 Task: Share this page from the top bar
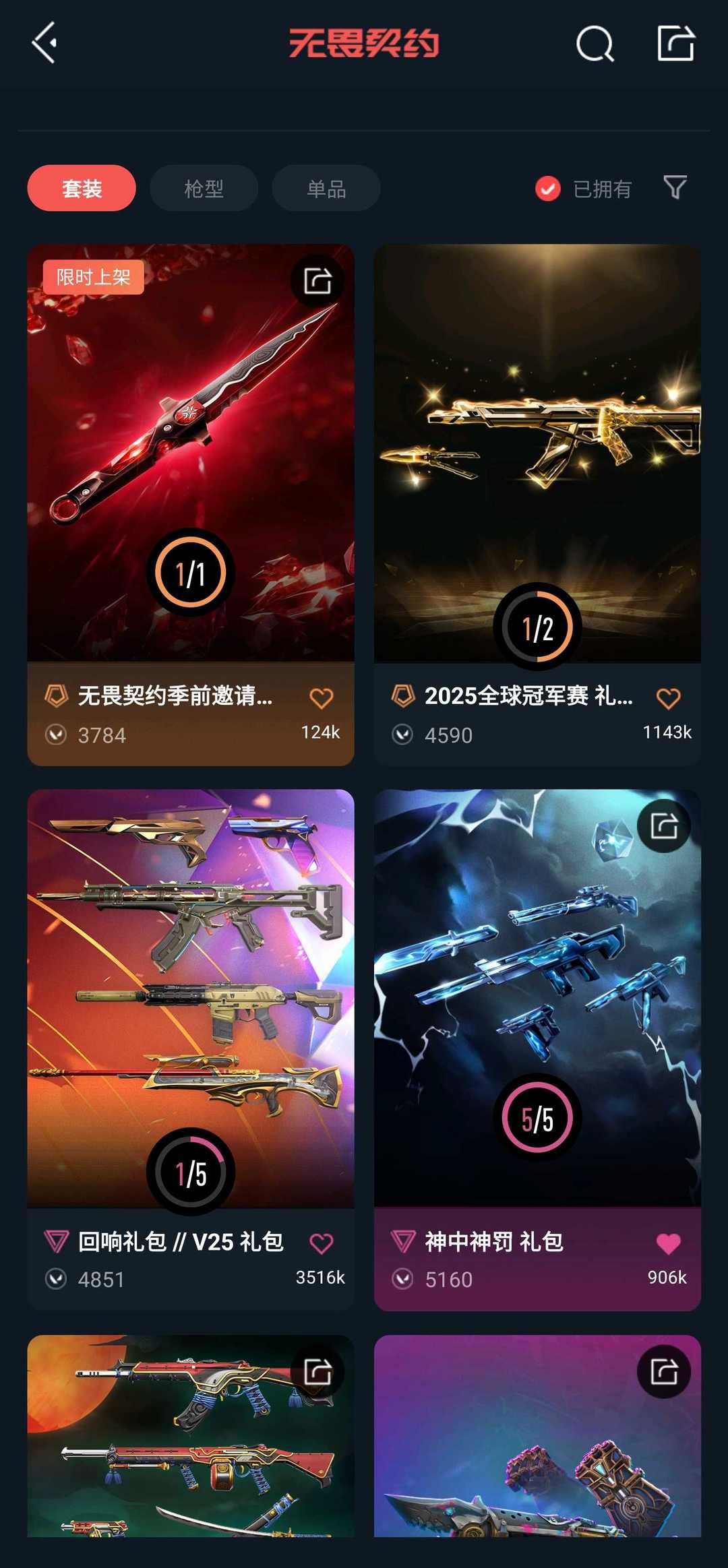[675, 43]
